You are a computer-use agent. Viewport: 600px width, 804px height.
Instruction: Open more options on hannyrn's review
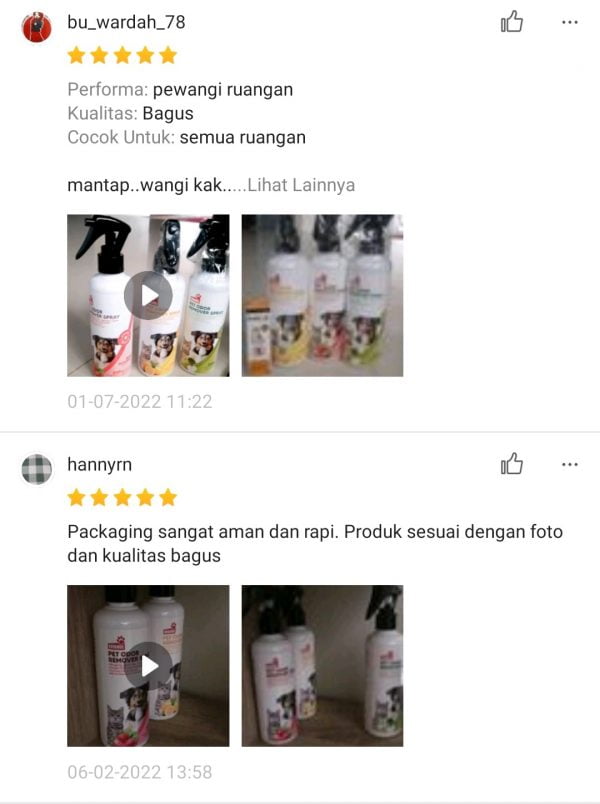tap(570, 464)
